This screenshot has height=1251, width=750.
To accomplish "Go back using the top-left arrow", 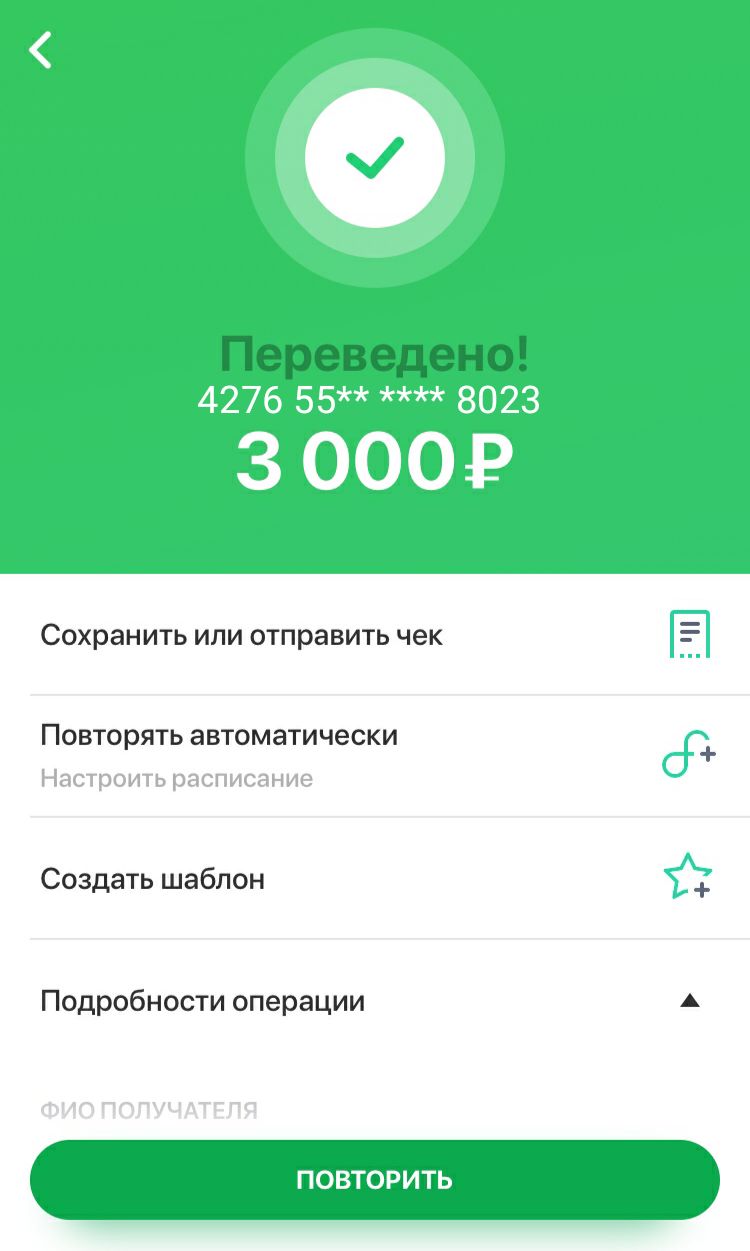I will [40, 49].
